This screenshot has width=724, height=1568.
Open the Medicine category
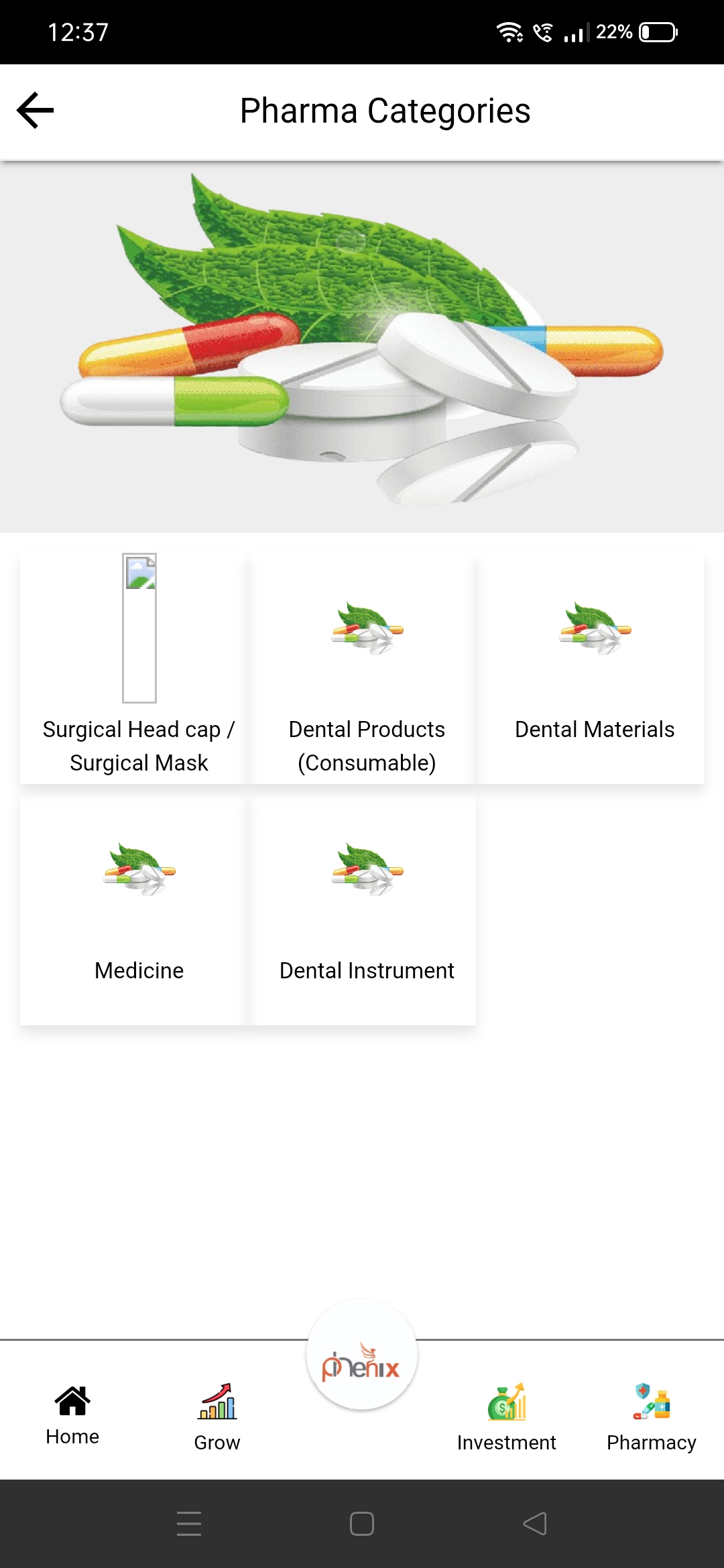click(139, 909)
